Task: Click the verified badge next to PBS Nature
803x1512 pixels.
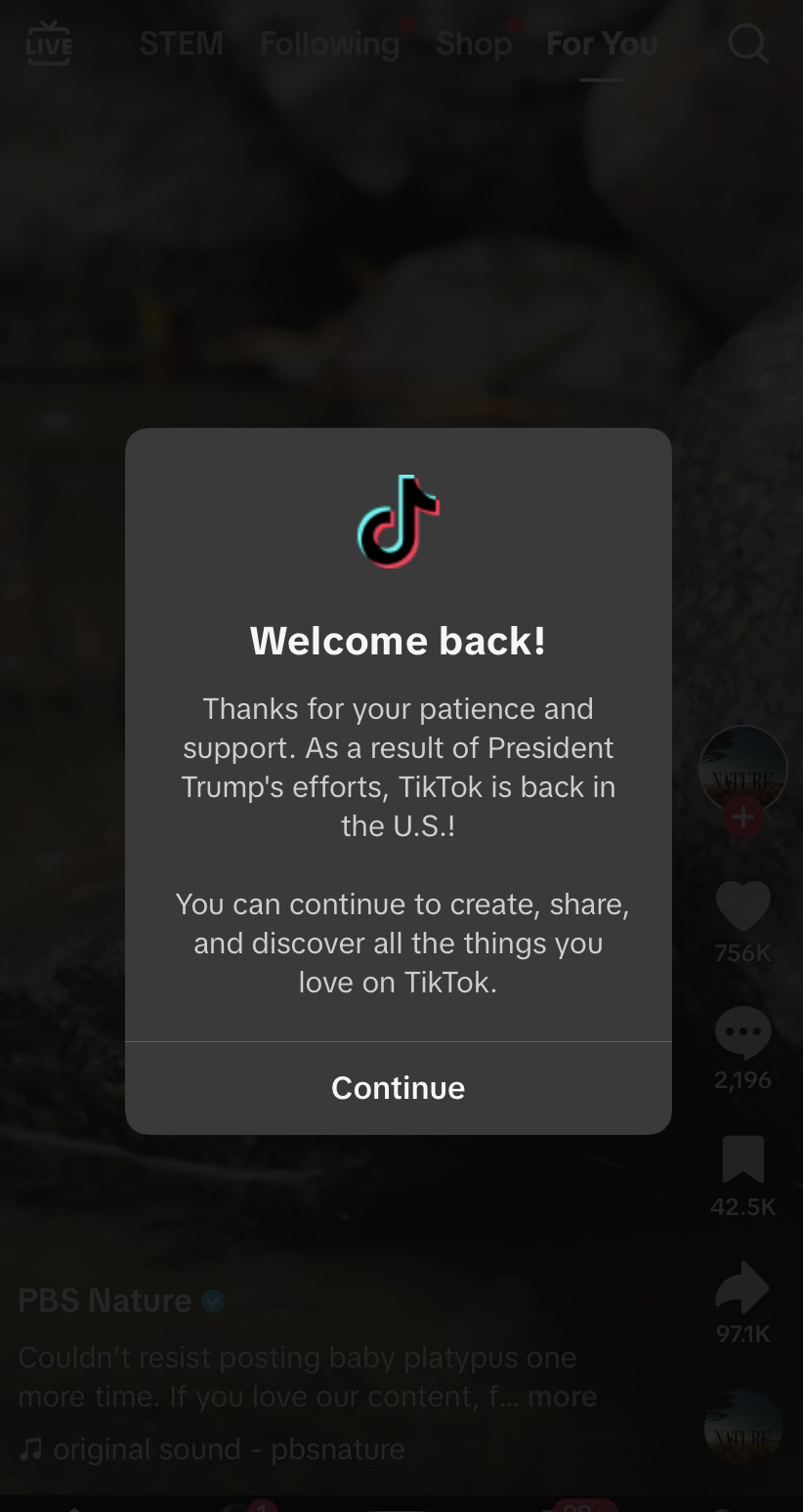Action: coord(212,1301)
